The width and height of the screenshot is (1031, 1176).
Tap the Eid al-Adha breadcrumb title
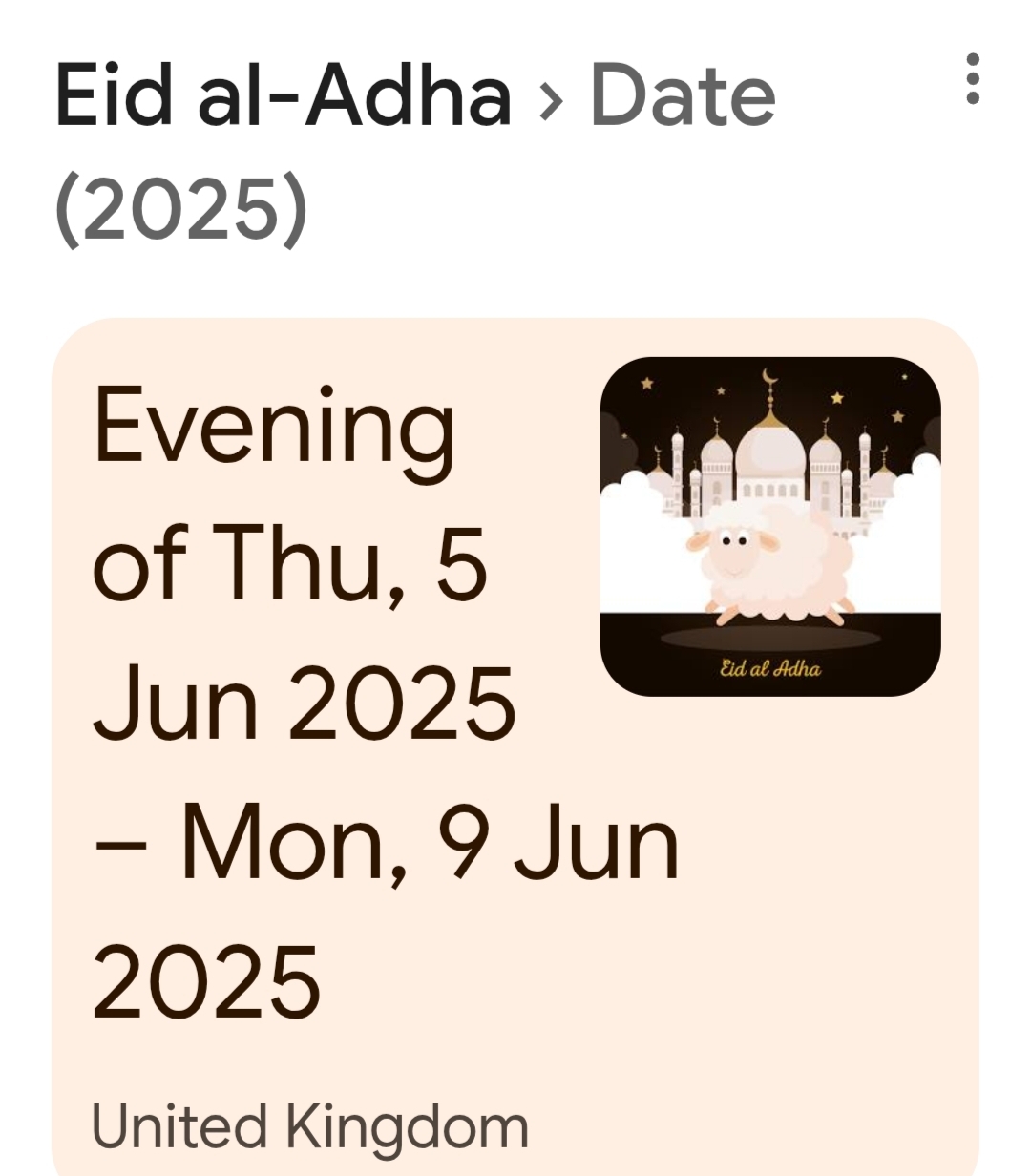283,95
